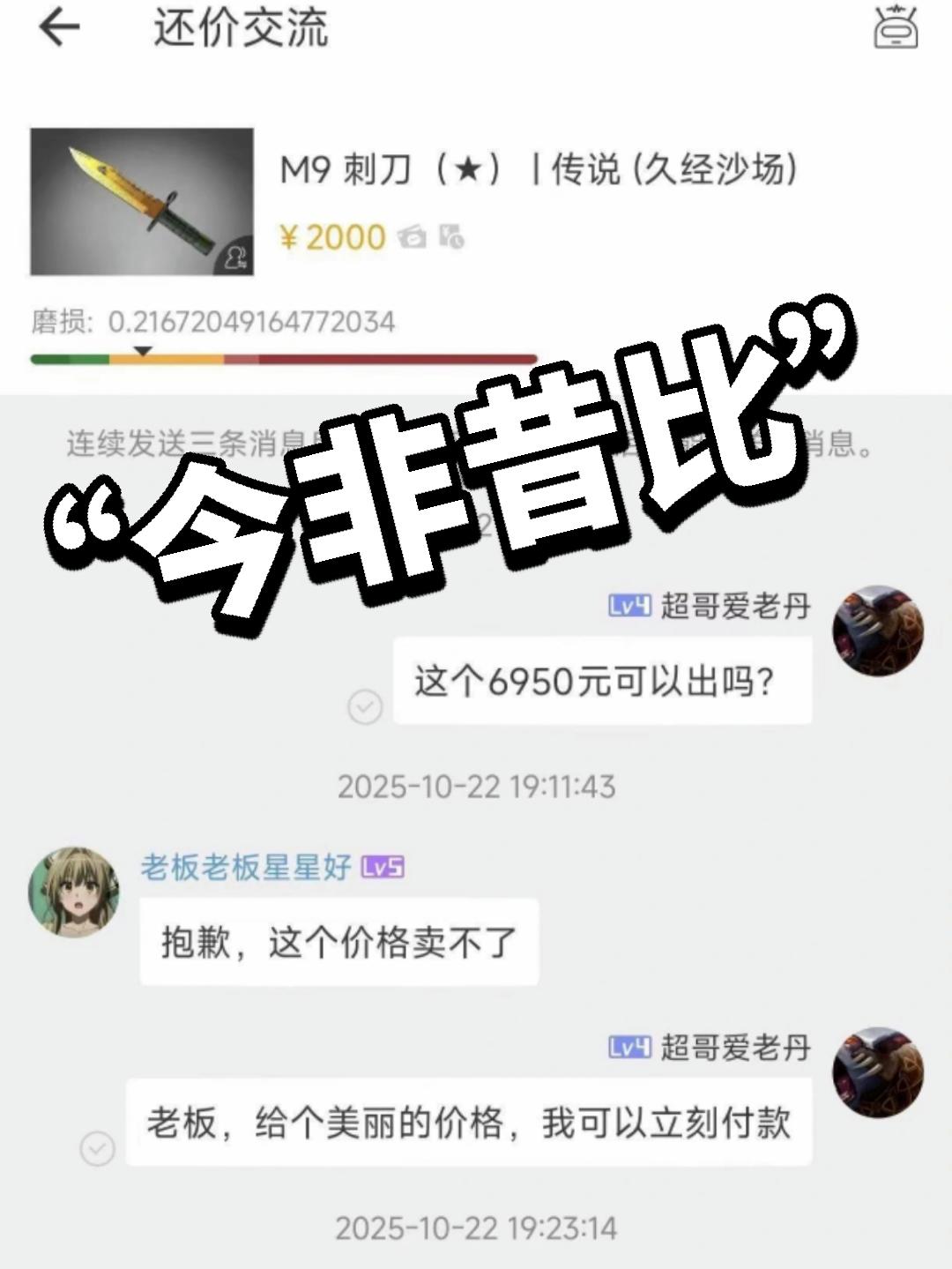Open the customer service robot assistant

click(x=896, y=28)
